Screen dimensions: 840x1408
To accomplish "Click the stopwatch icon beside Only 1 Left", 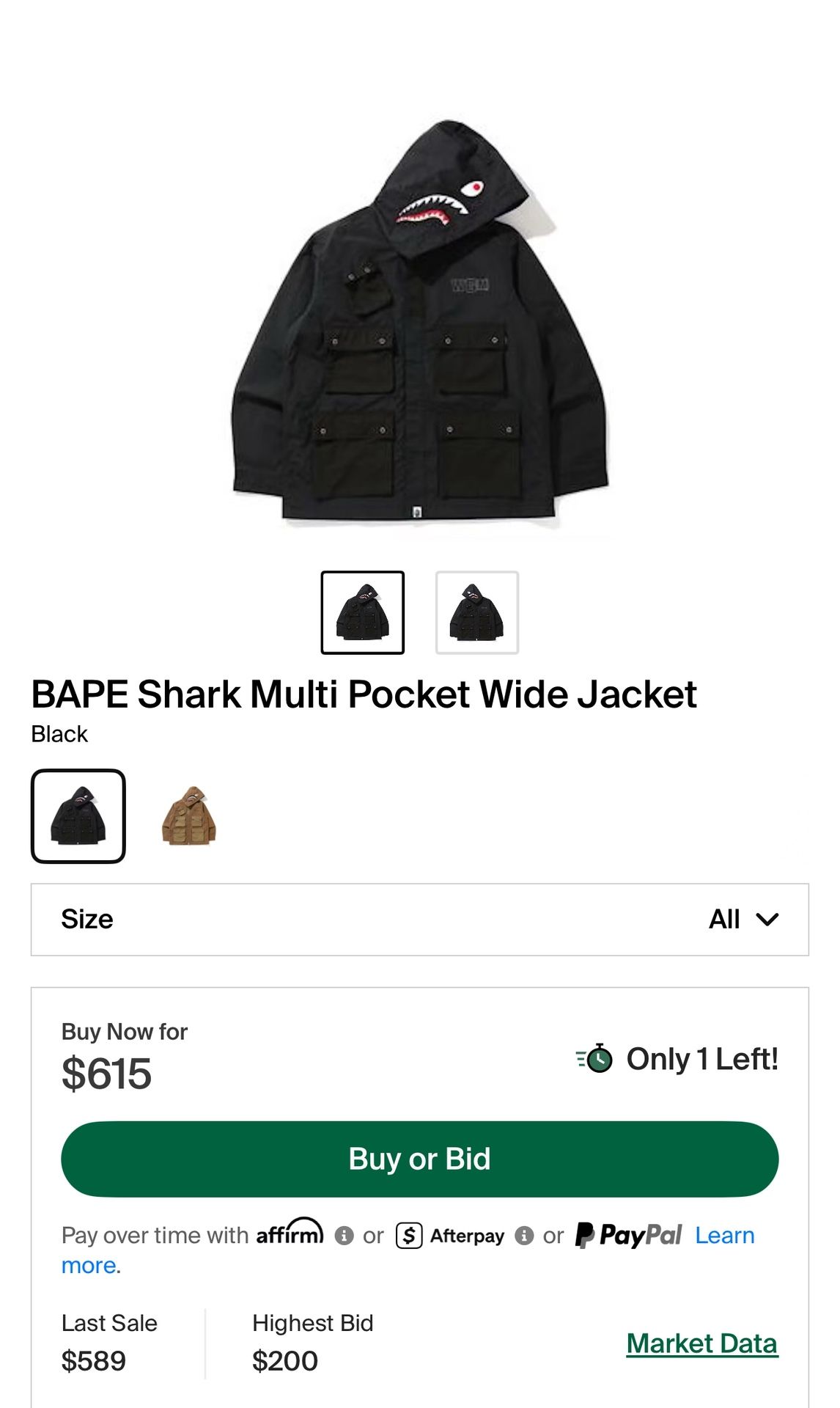I will pyautogui.click(x=596, y=1058).
